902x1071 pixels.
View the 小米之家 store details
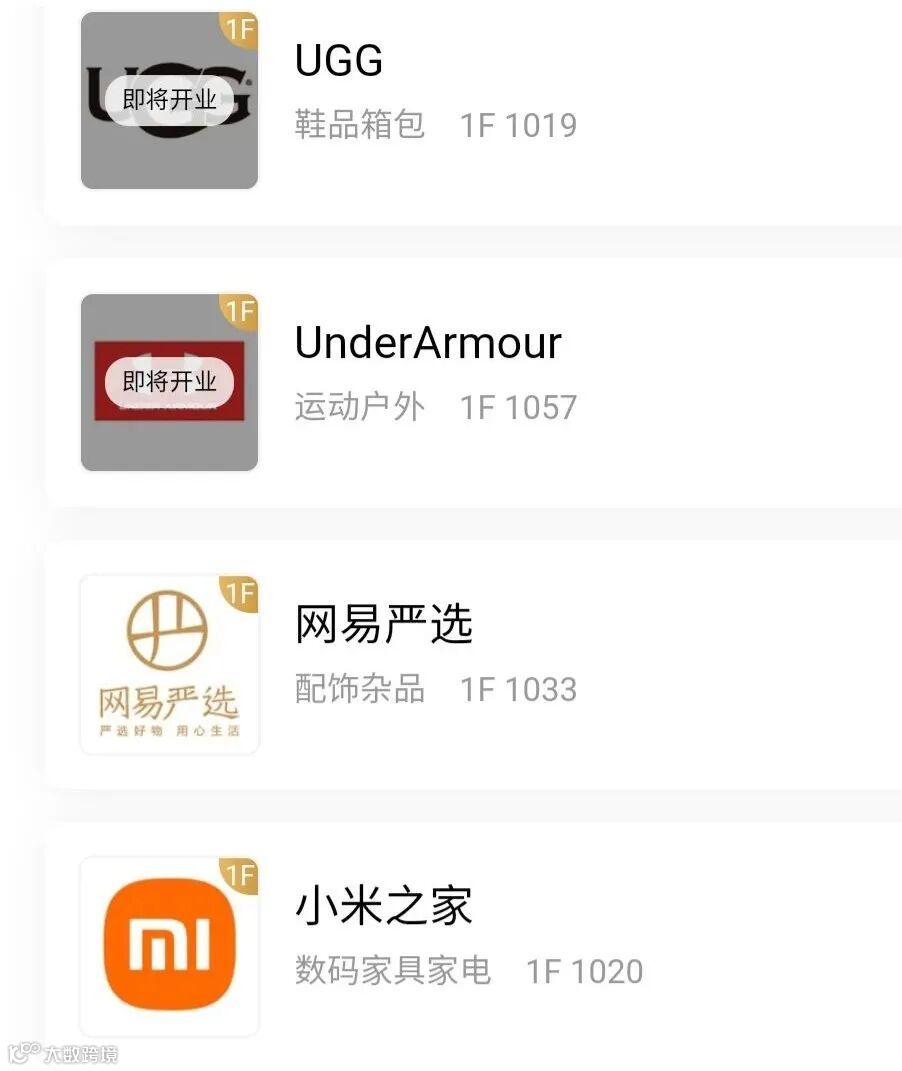click(475, 946)
